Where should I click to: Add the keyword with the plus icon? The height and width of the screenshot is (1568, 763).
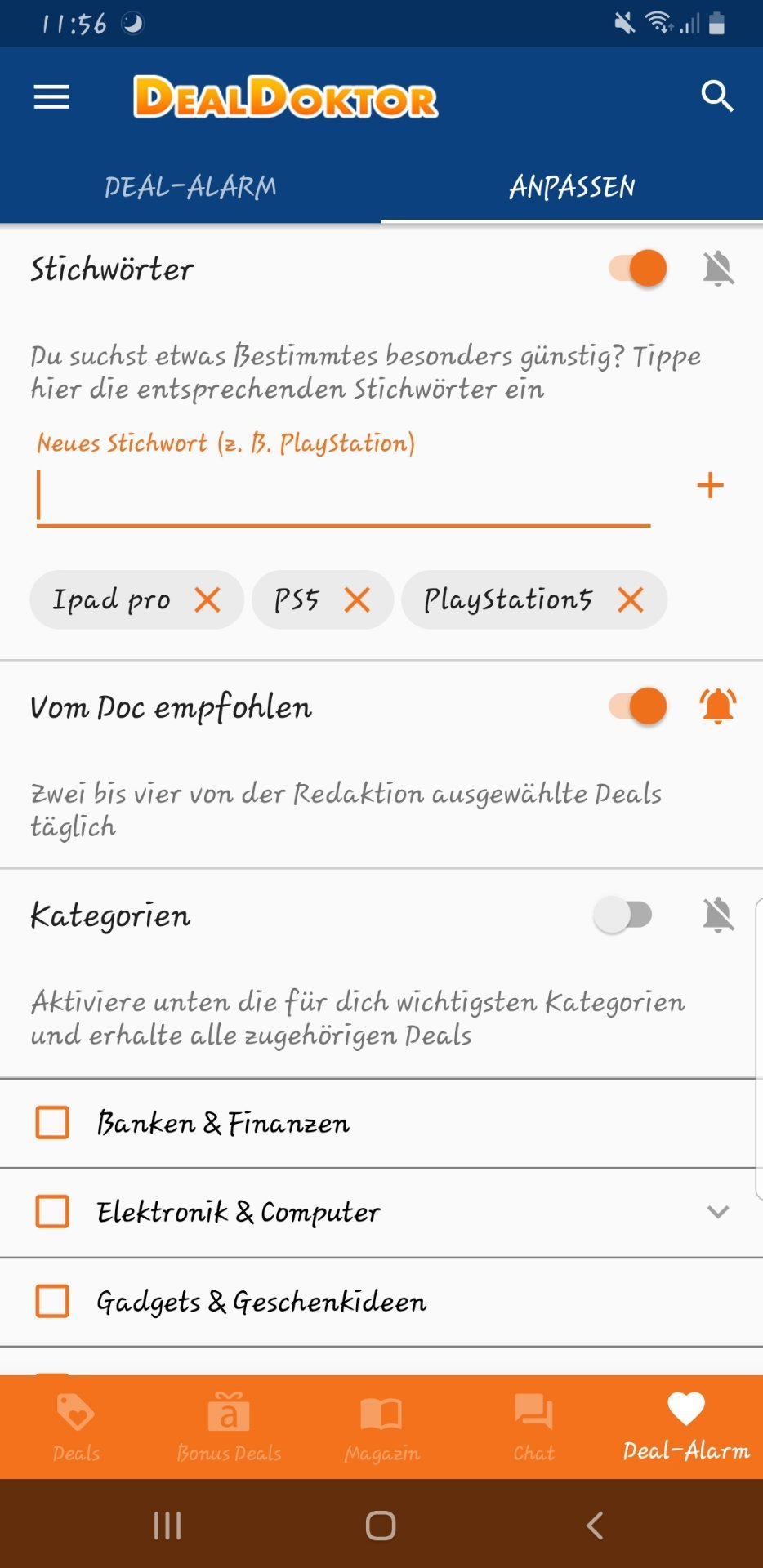click(x=710, y=485)
